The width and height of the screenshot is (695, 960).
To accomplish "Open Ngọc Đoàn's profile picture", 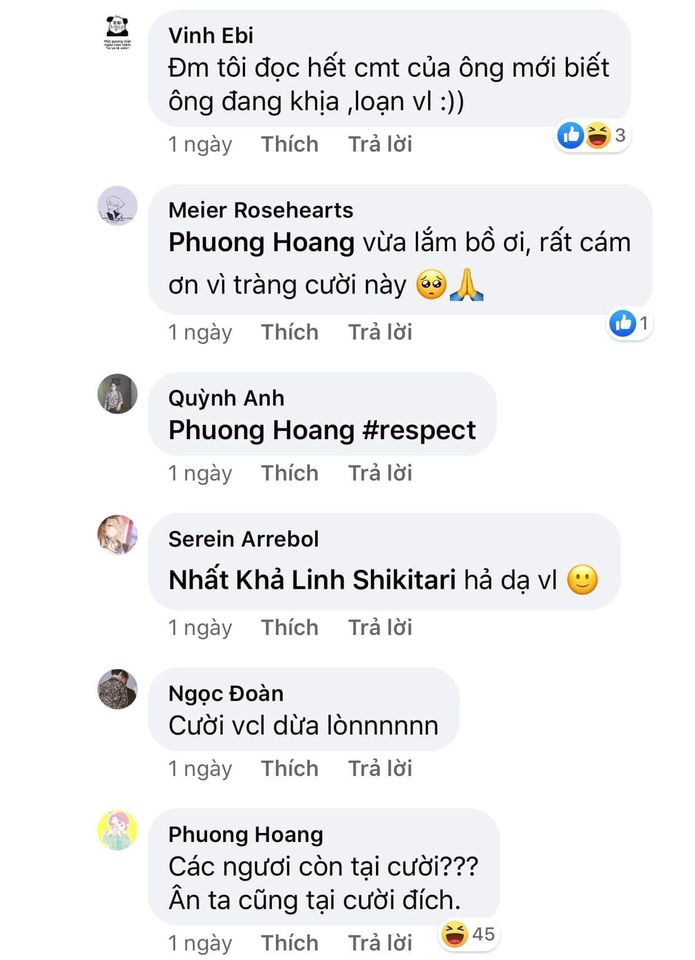I will tap(117, 689).
